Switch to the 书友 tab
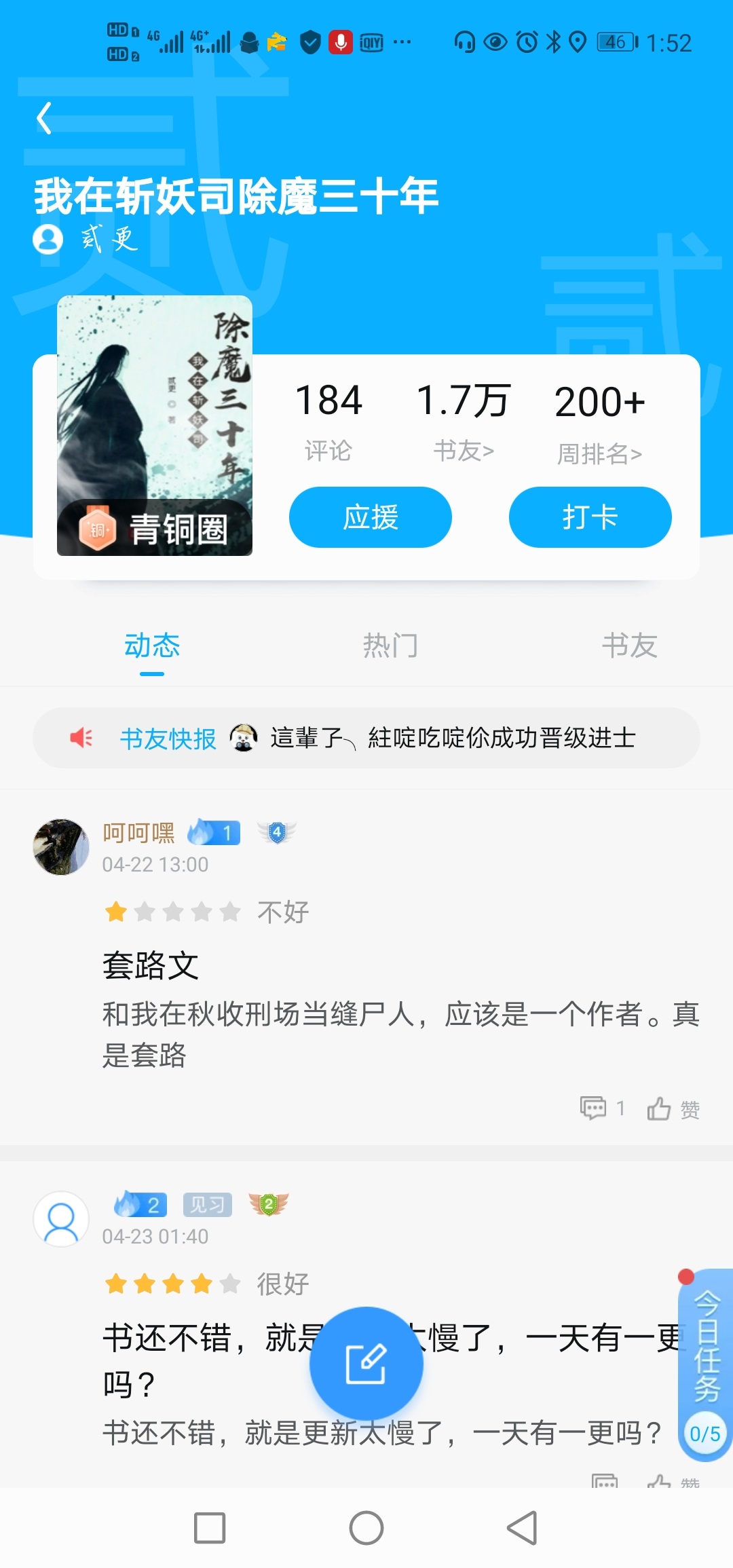Screen dimensions: 733x1568 coord(629,646)
